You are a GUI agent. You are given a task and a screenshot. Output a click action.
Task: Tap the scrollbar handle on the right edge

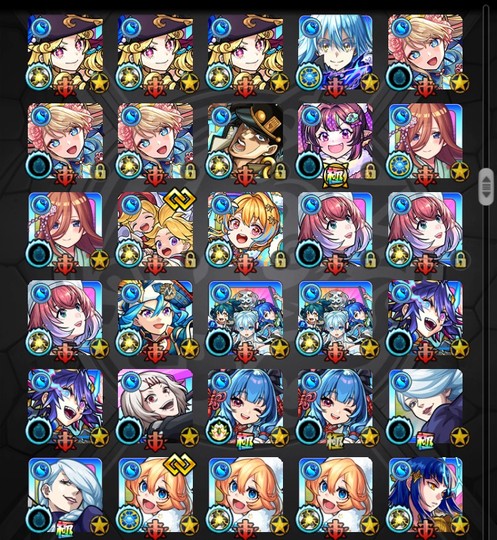coord(486,187)
